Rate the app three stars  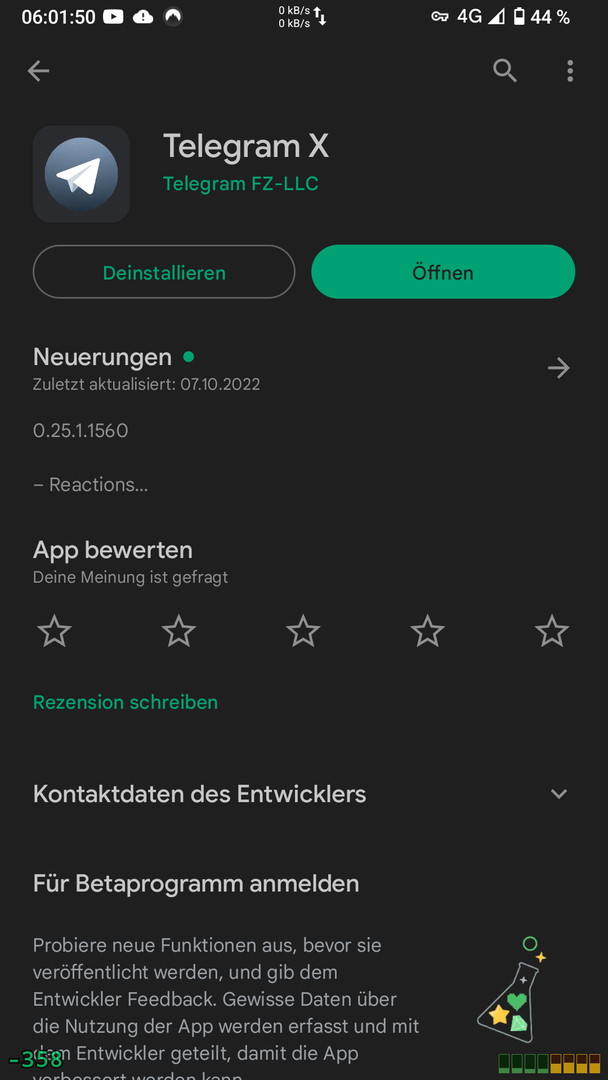pyautogui.click(x=303, y=631)
